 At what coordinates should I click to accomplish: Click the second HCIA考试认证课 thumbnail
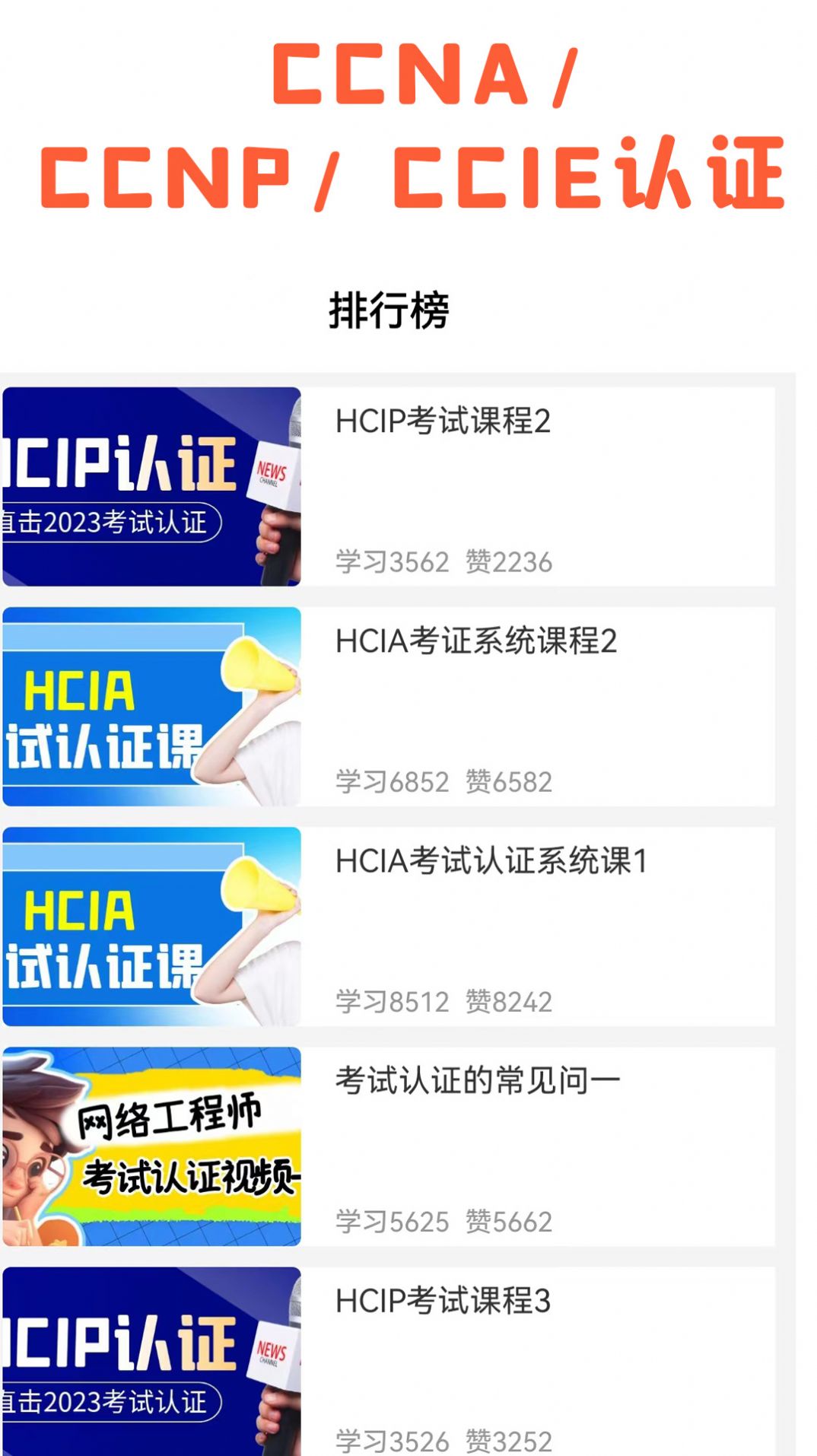[x=150, y=924]
